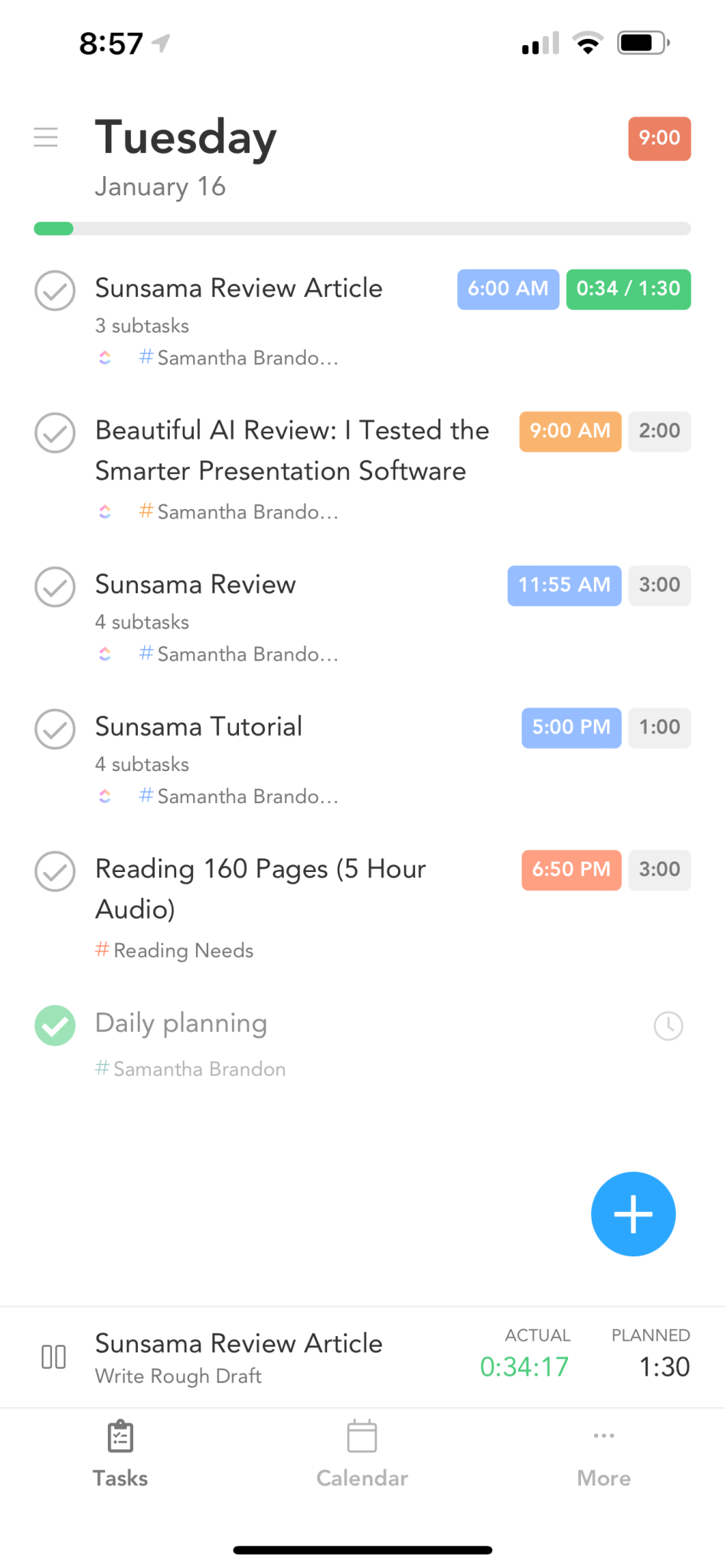
Task: Uncheck the completed Daily planning task
Action: pyautogui.click(x=54, y=1025)
